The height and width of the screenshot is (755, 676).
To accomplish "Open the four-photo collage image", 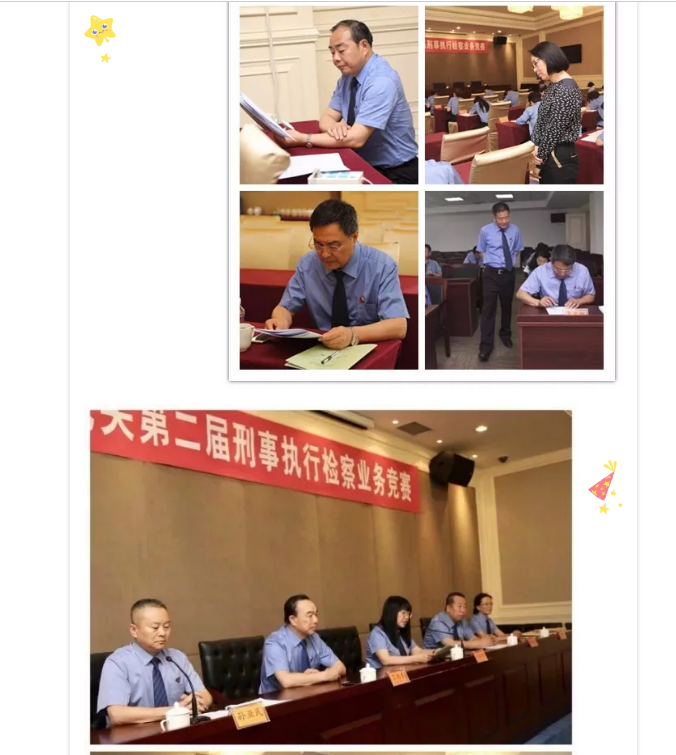I will (421, 188).
